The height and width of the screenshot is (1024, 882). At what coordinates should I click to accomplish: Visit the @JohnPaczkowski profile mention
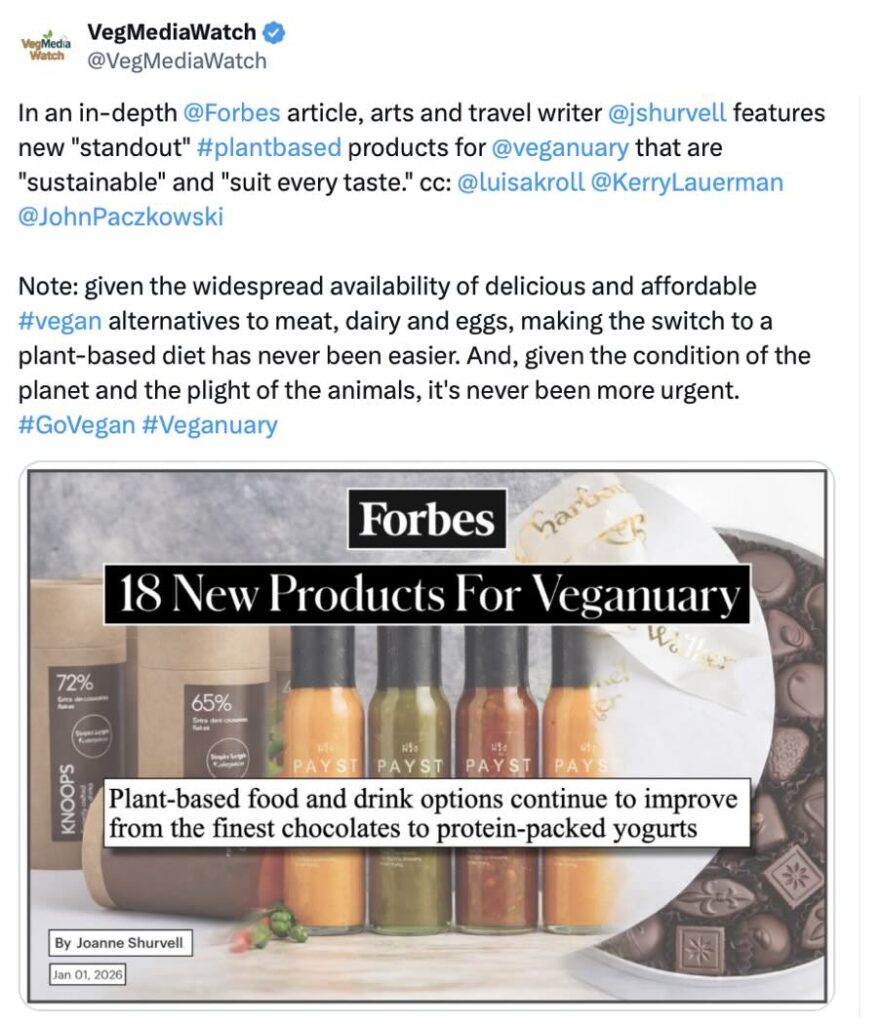[x=120, y=216]
